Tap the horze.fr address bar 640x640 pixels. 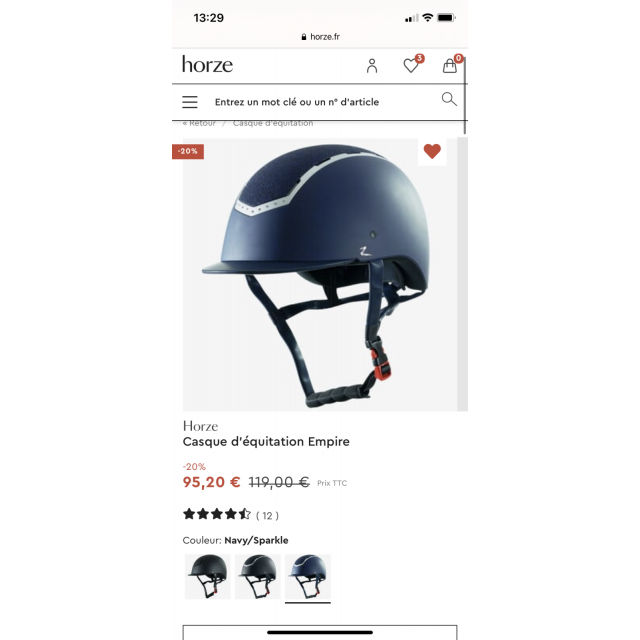(x=320, y=36)
